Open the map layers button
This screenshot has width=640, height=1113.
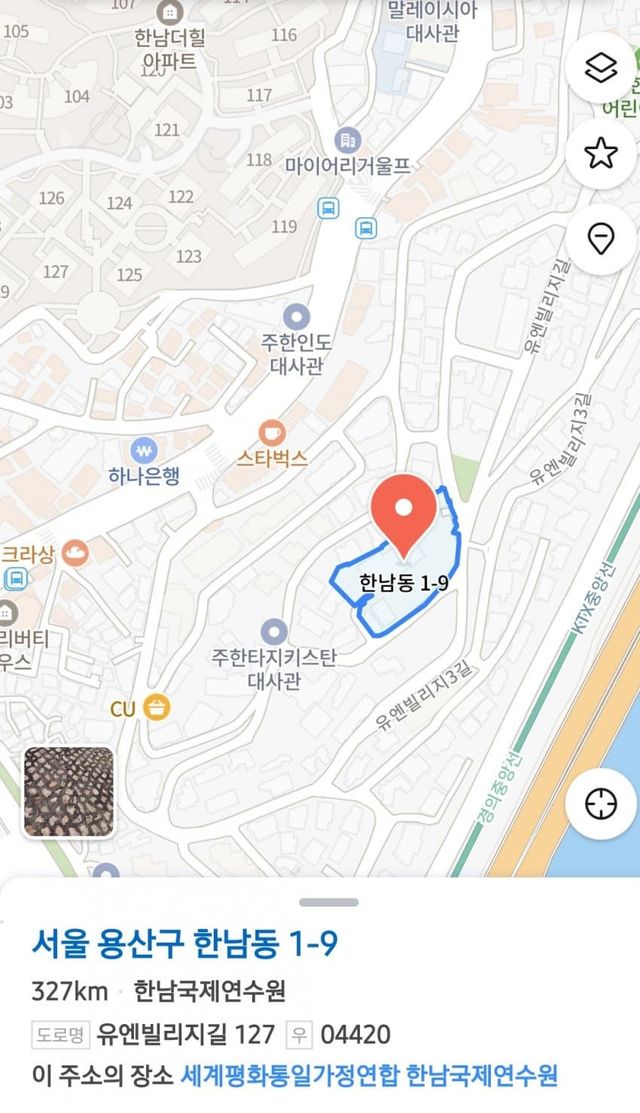coord(600,68)
